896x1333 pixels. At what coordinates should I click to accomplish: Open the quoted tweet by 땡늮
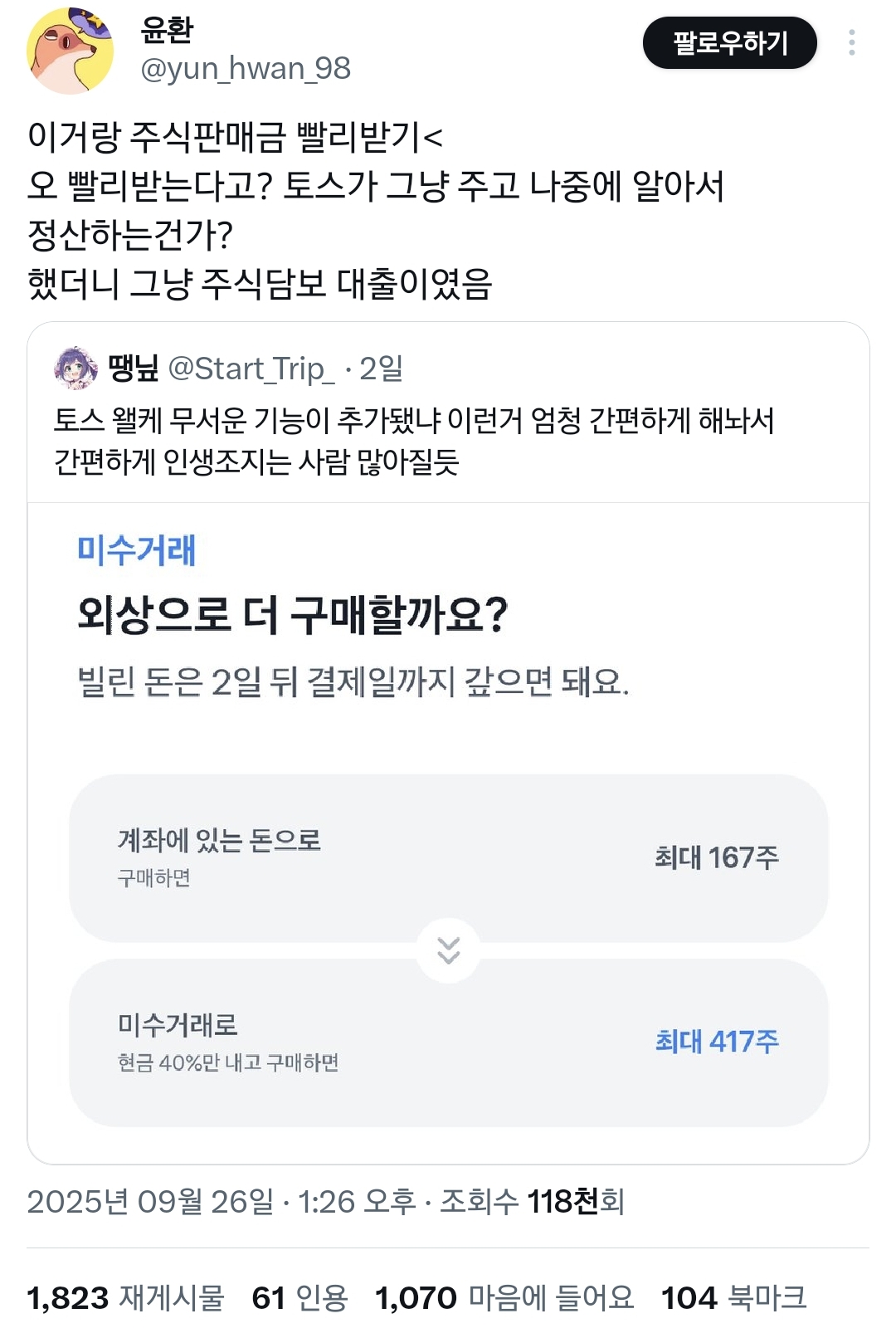pos(448,440)
